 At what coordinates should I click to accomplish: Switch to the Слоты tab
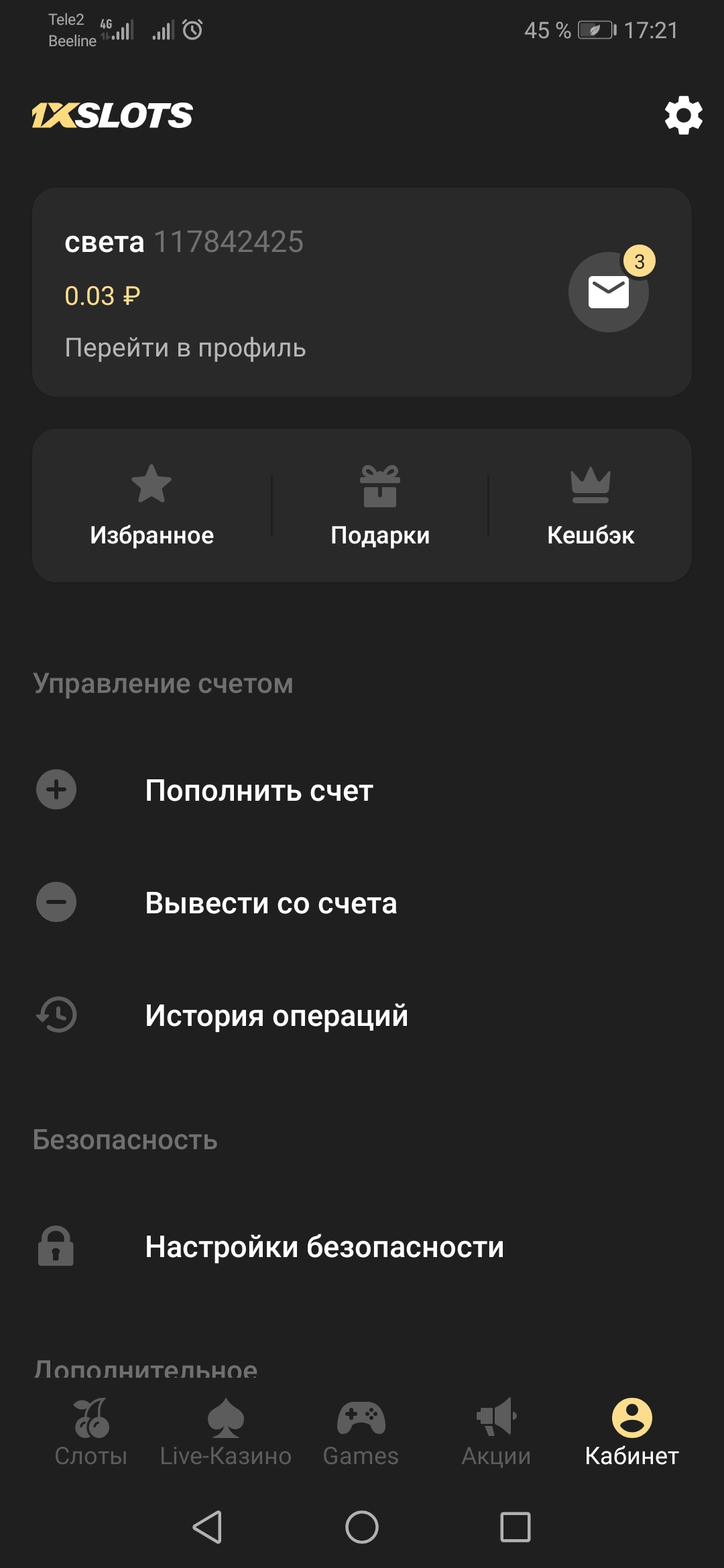(91, 1433)
